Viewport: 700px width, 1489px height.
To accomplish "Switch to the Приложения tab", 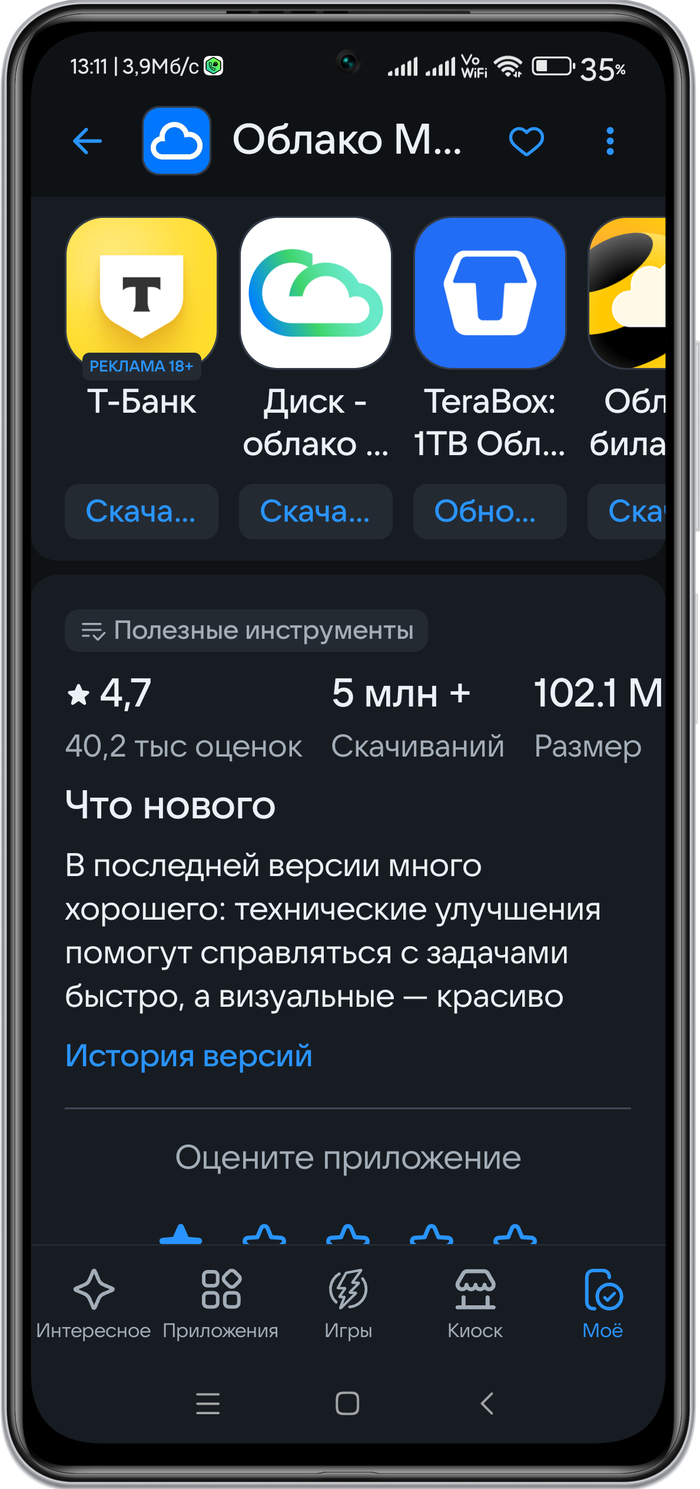I will (x=220, y=1304).
